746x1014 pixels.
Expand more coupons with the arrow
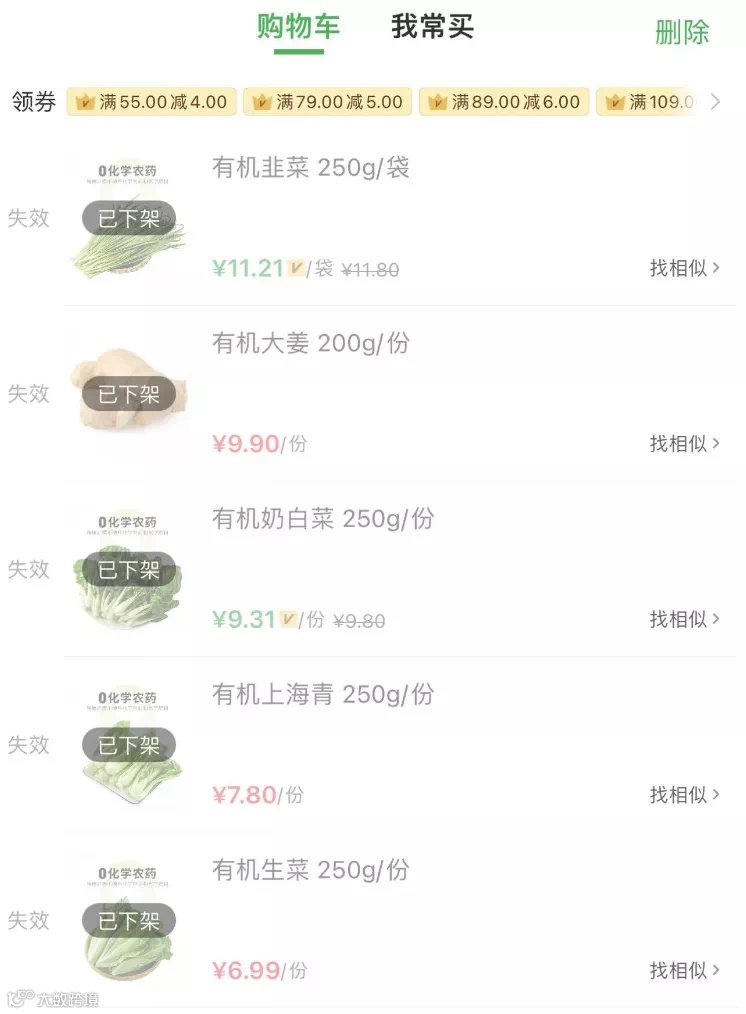[715, 102]
